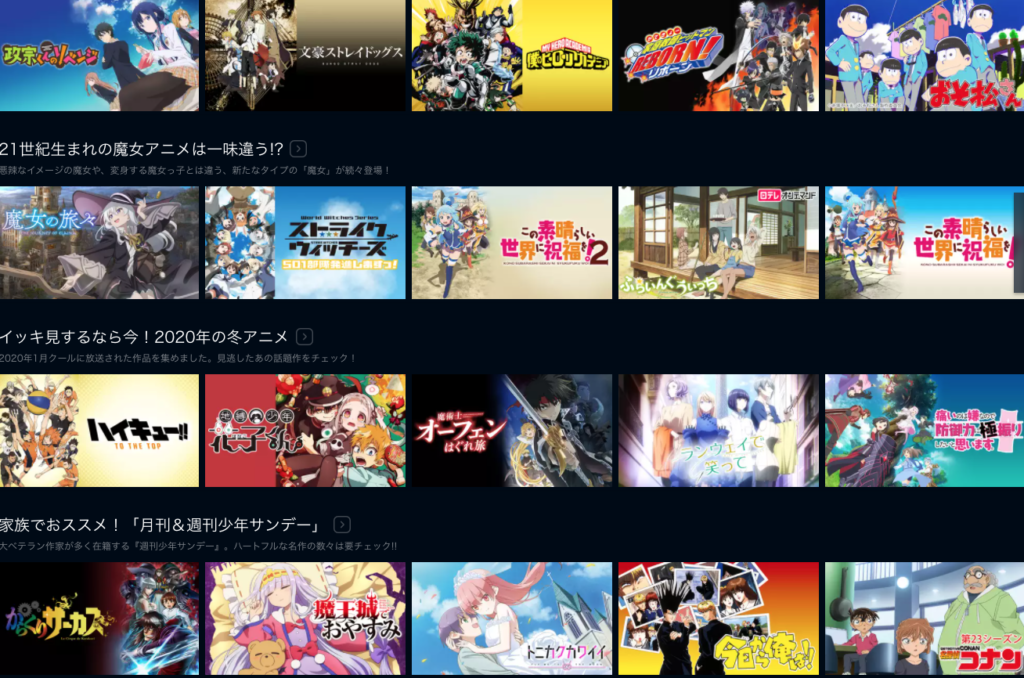Screen dimensions: 1024x678
Task: Open からくりサーカス anime tile
Action: point(99,618)
